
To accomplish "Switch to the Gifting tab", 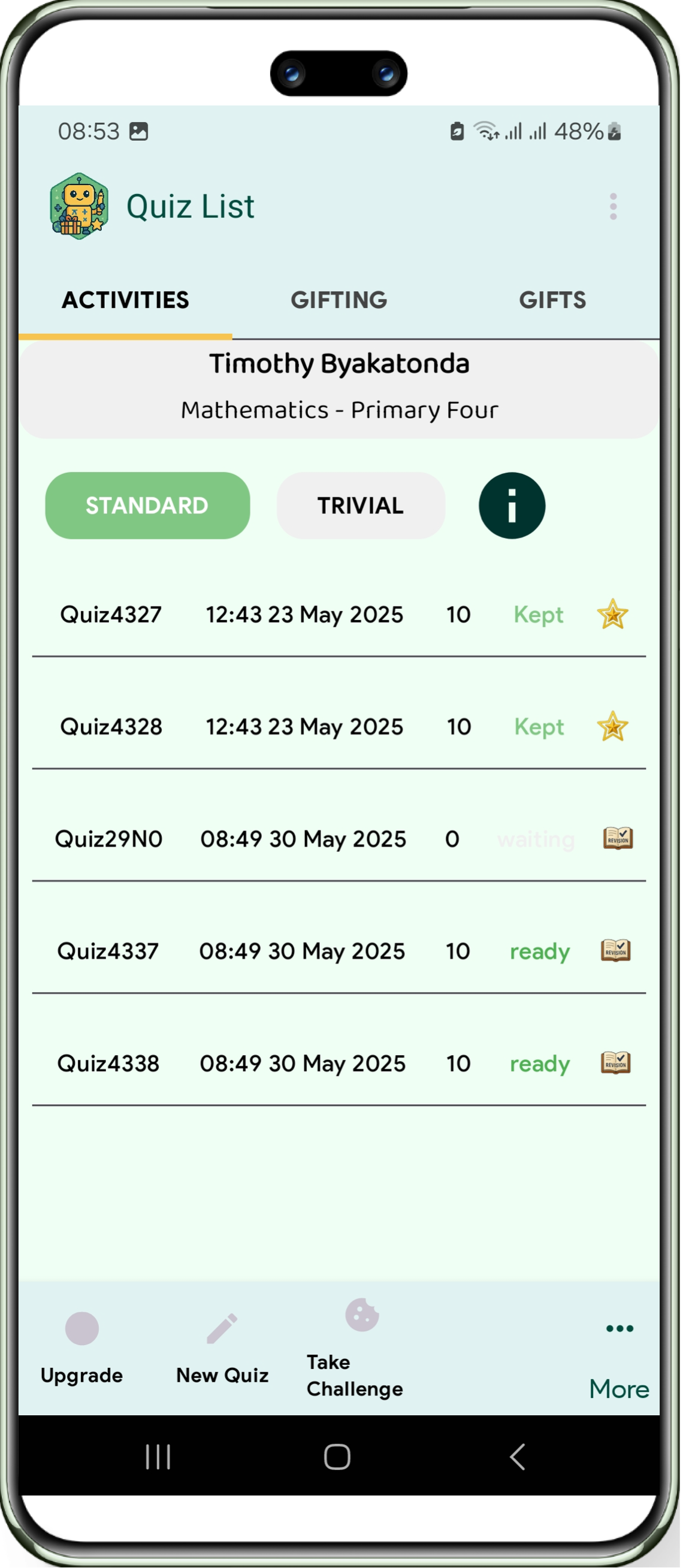I will pyautogui.click(x=339, y=300).
